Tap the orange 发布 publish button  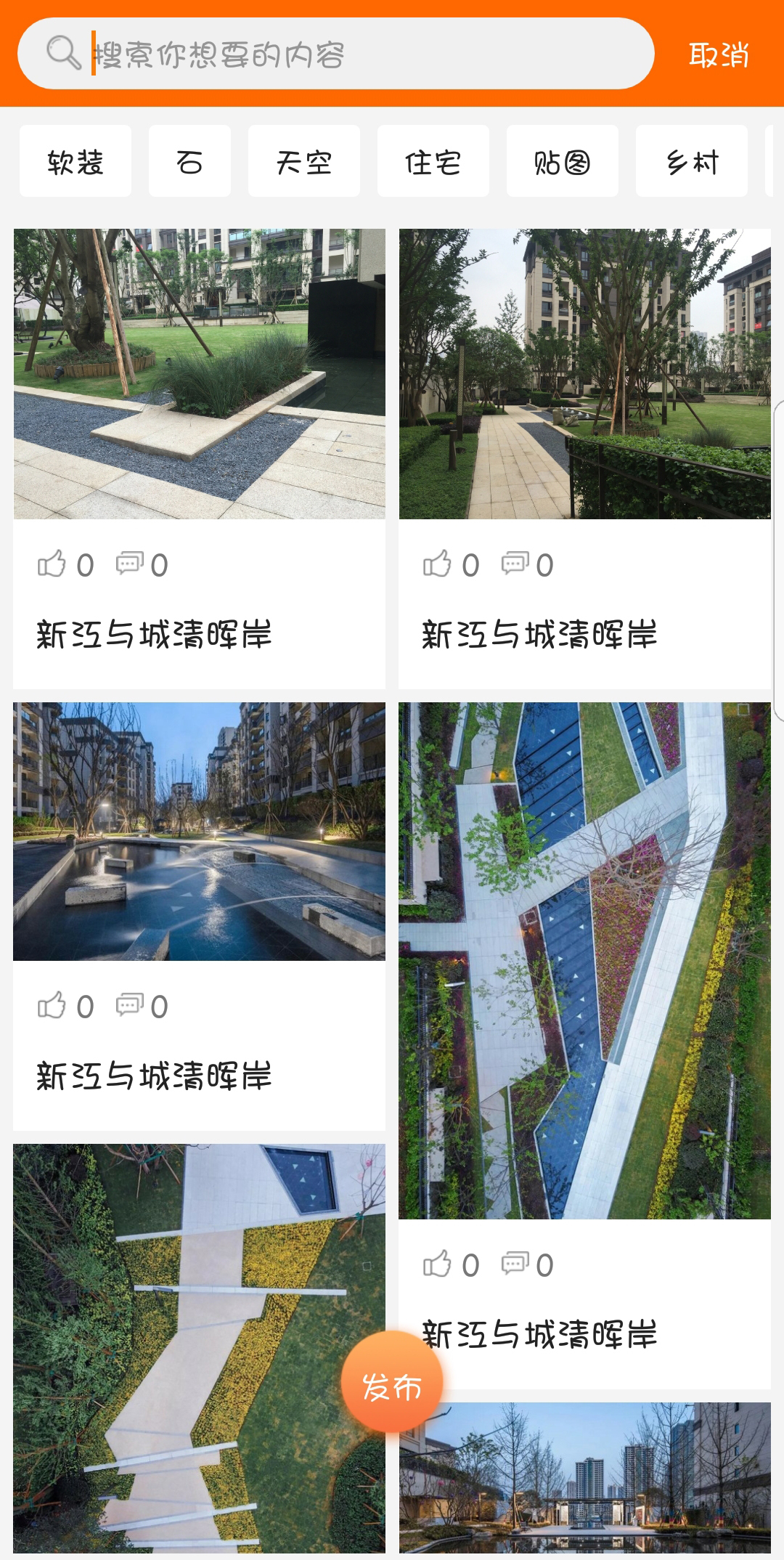pos(392,1386)
